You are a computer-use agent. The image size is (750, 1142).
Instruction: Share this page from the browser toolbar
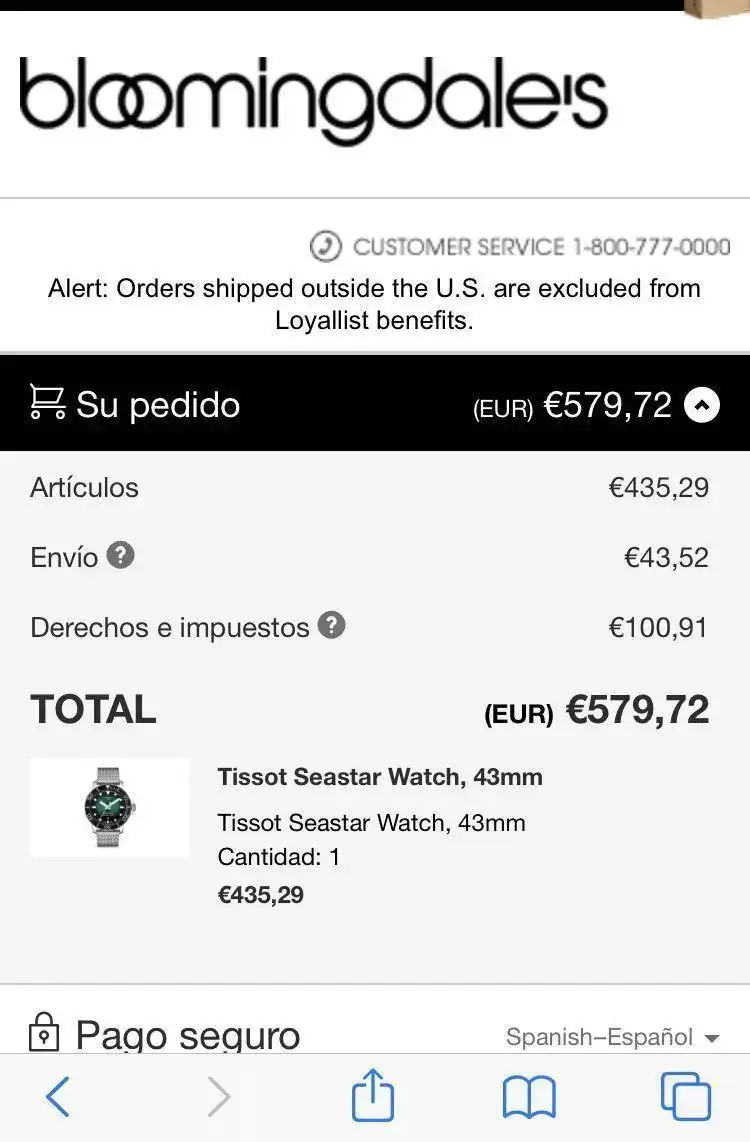coord(373,1096)
